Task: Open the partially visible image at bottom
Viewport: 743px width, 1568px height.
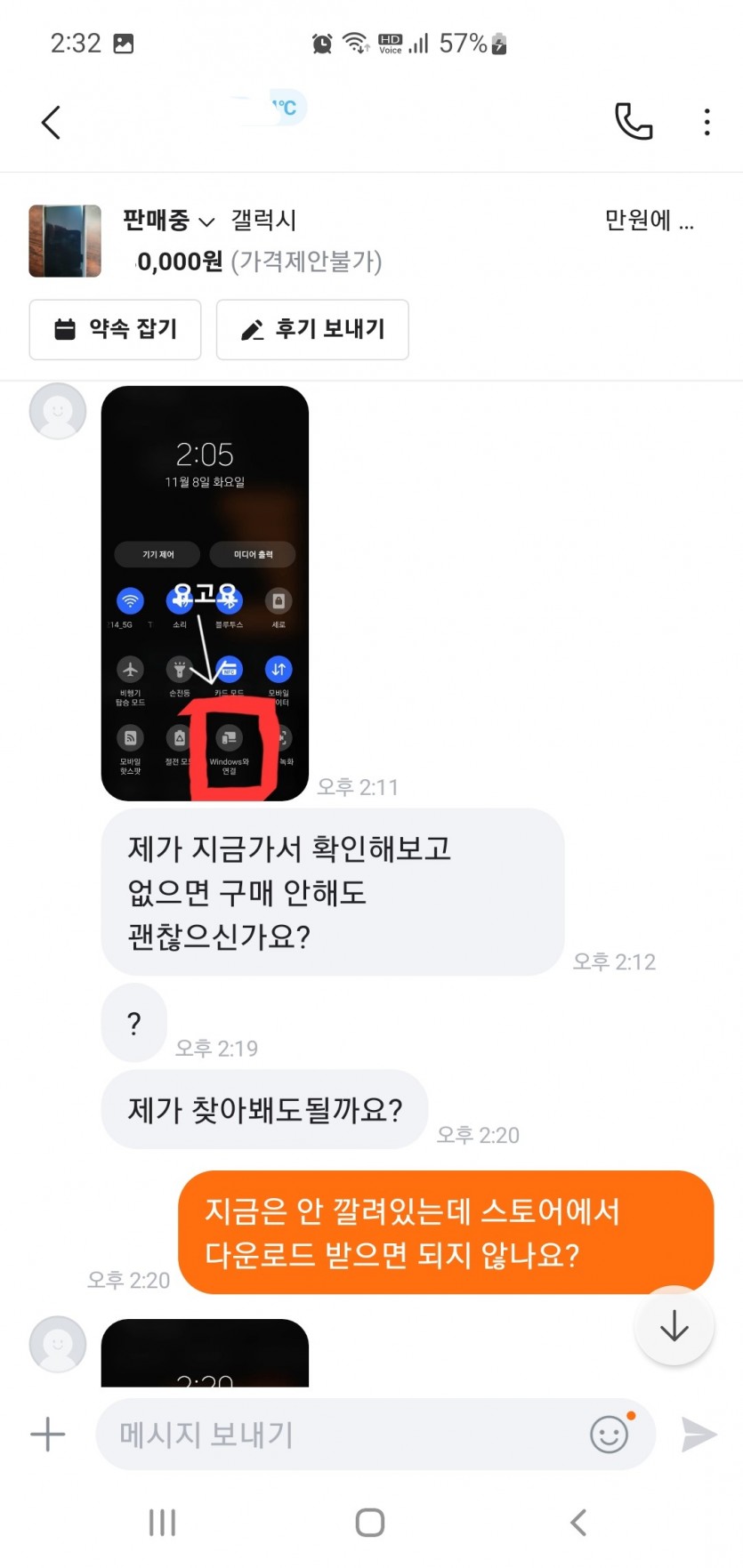Action: coord(205,1354)
